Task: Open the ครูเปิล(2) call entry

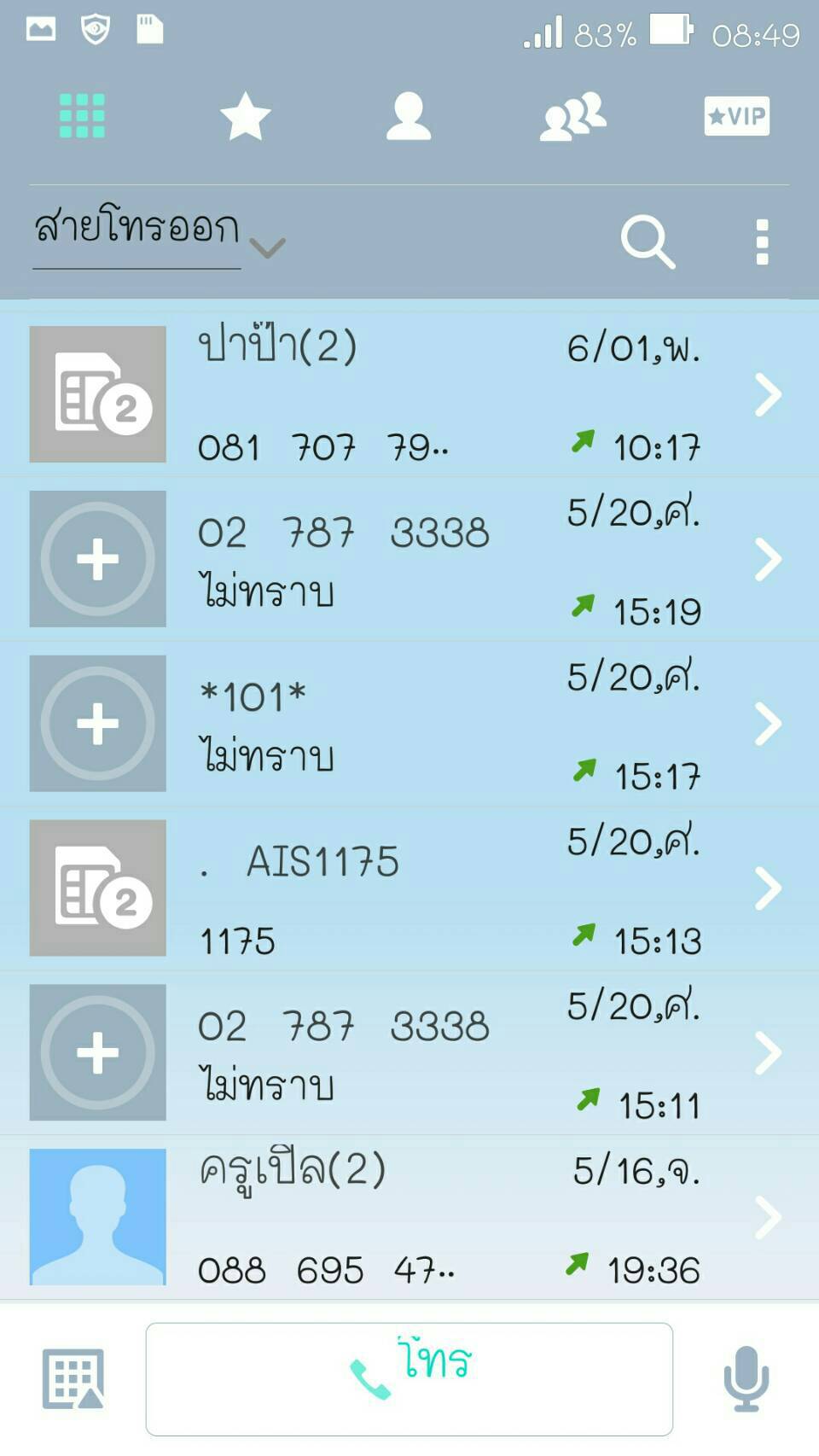Action: (409, 1217)
